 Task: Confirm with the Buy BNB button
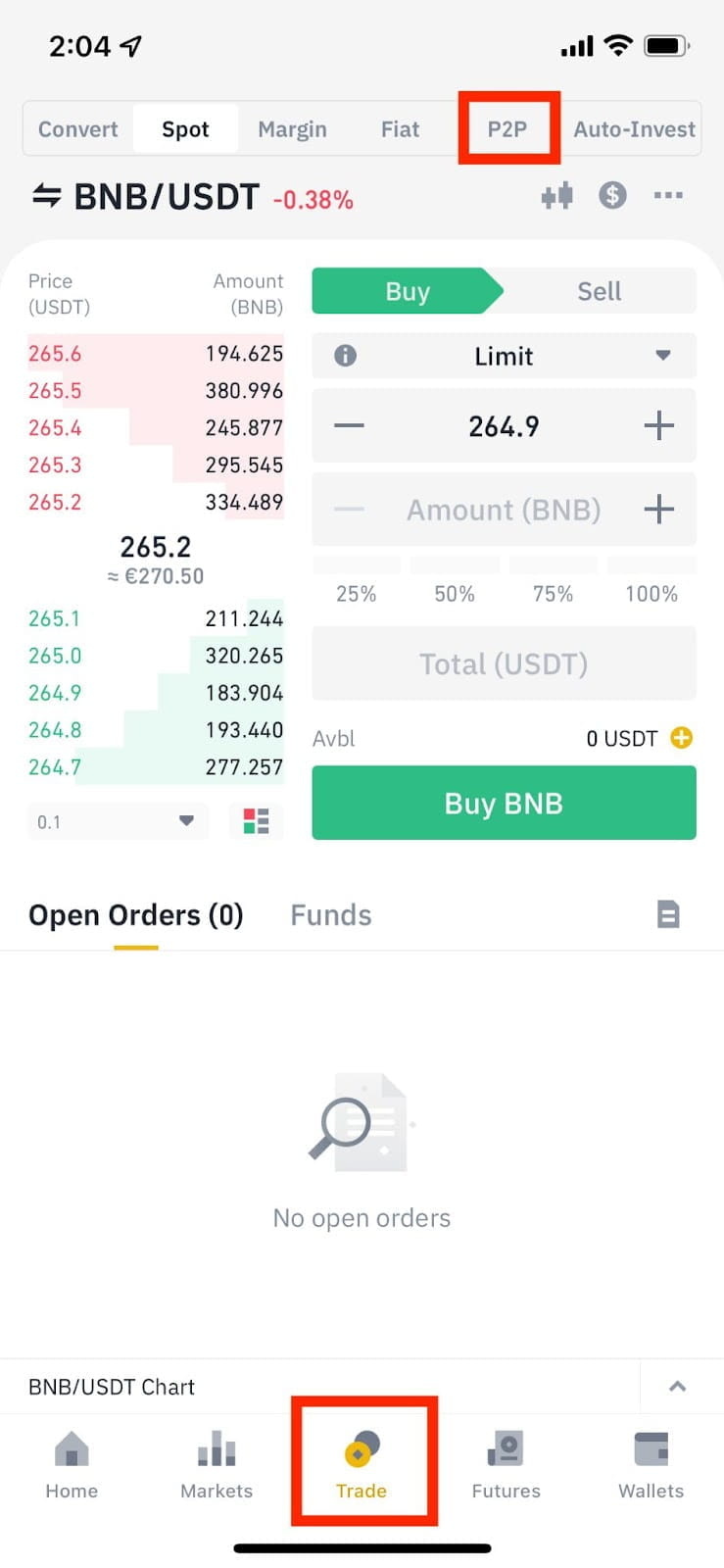[x=504, y=804]
